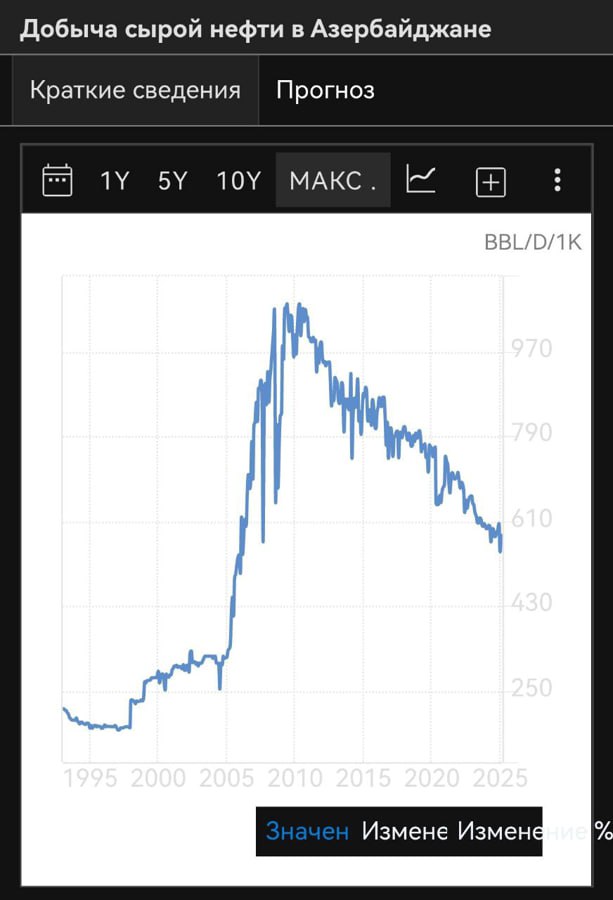Tap the plus icon to add comparison
The image size is (613, 900).
point(491,182)
